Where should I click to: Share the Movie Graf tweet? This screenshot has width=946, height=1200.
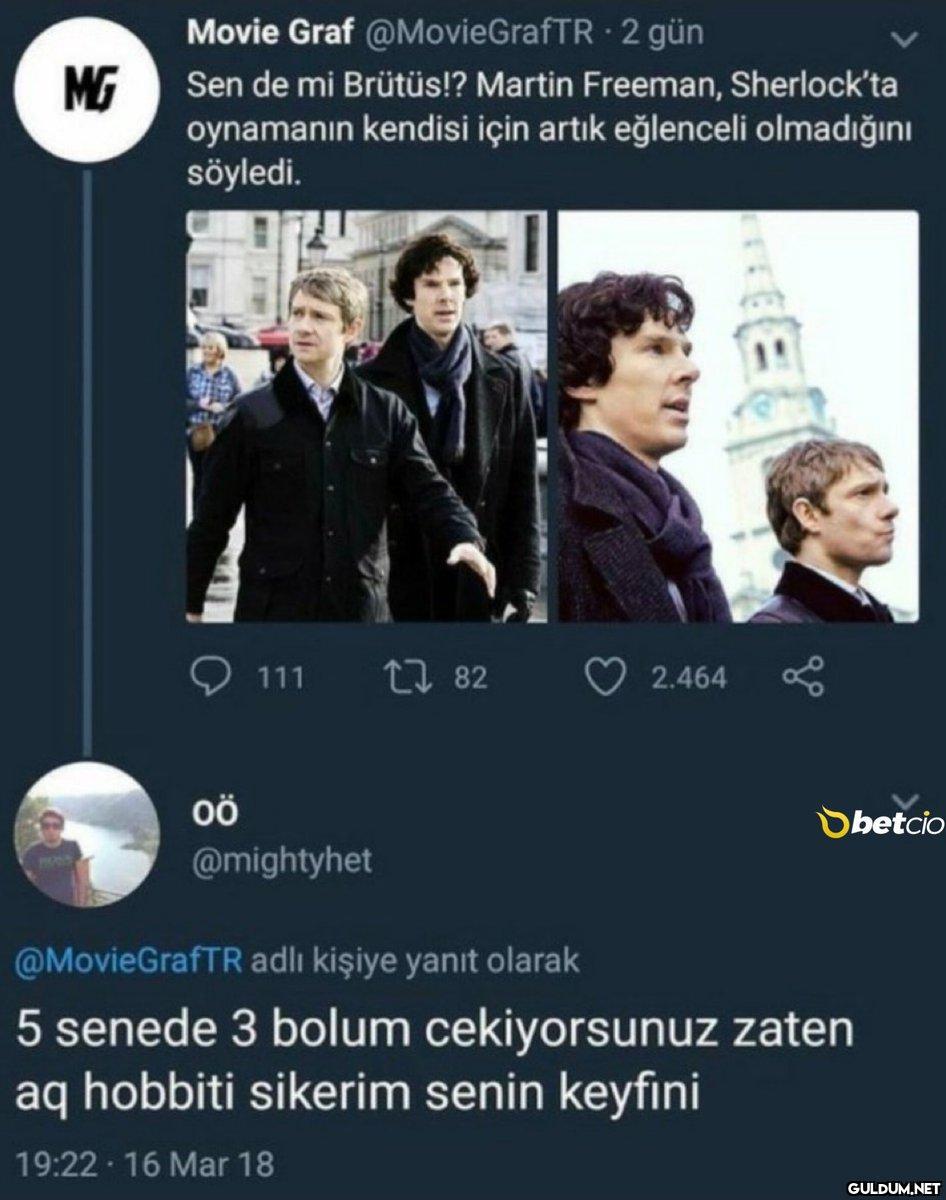pyautogui.click(x=803, y=677)
